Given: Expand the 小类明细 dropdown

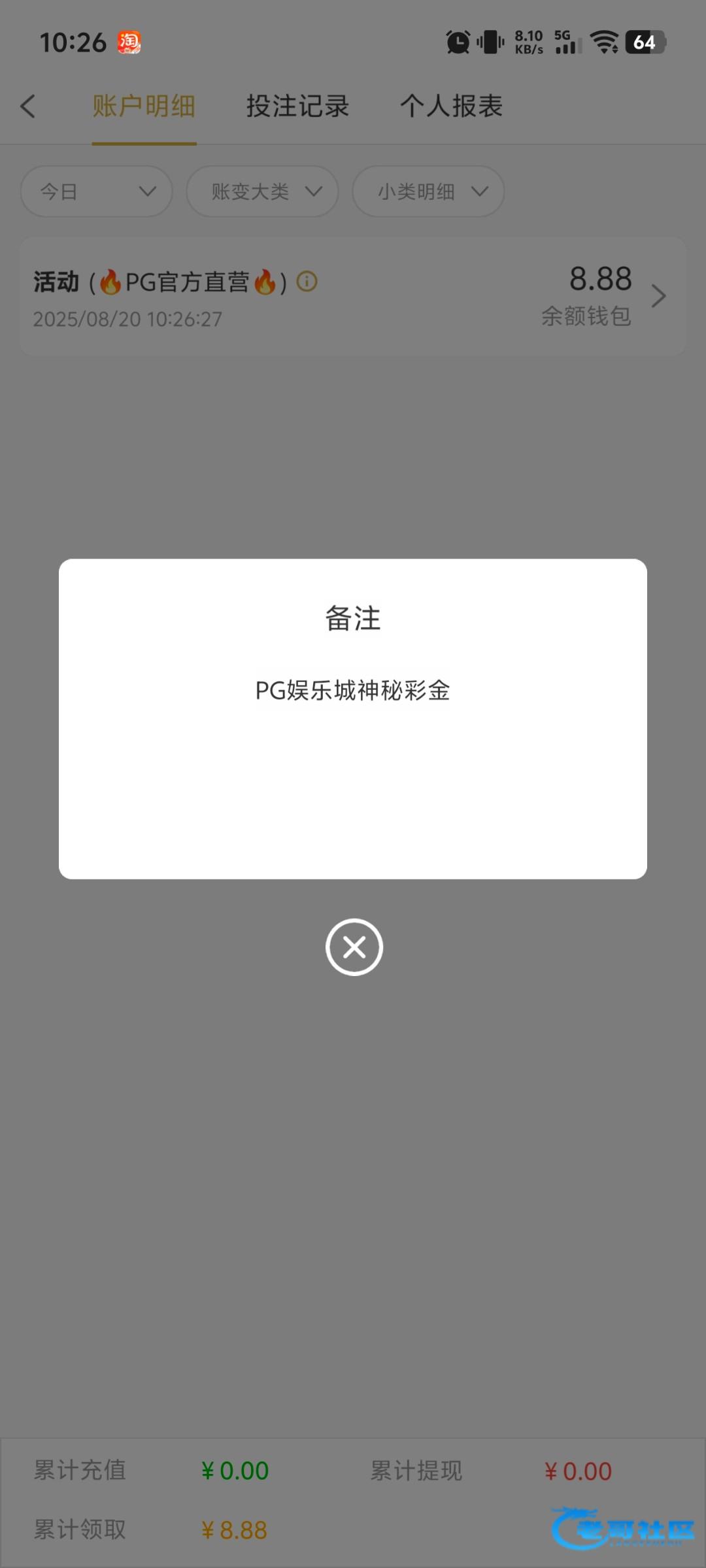Looking at the screenshot, I should tap(428, 191).
